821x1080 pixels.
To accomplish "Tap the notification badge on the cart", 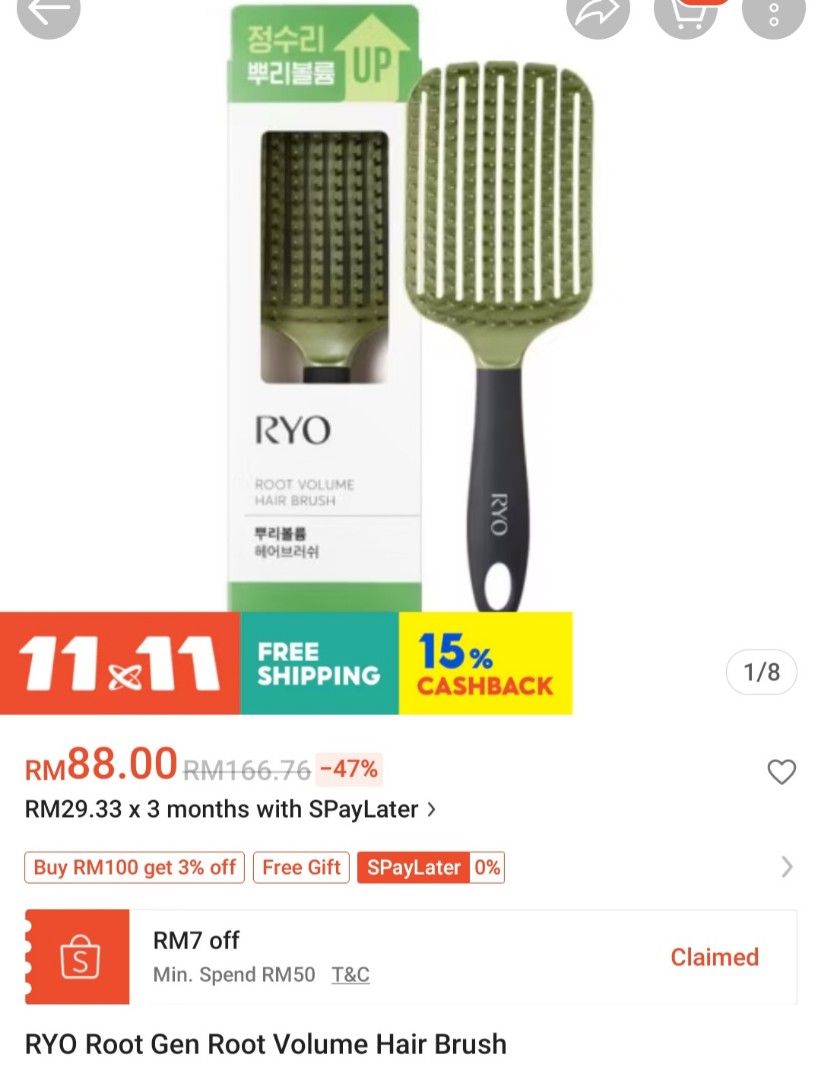I will [703, 3].
